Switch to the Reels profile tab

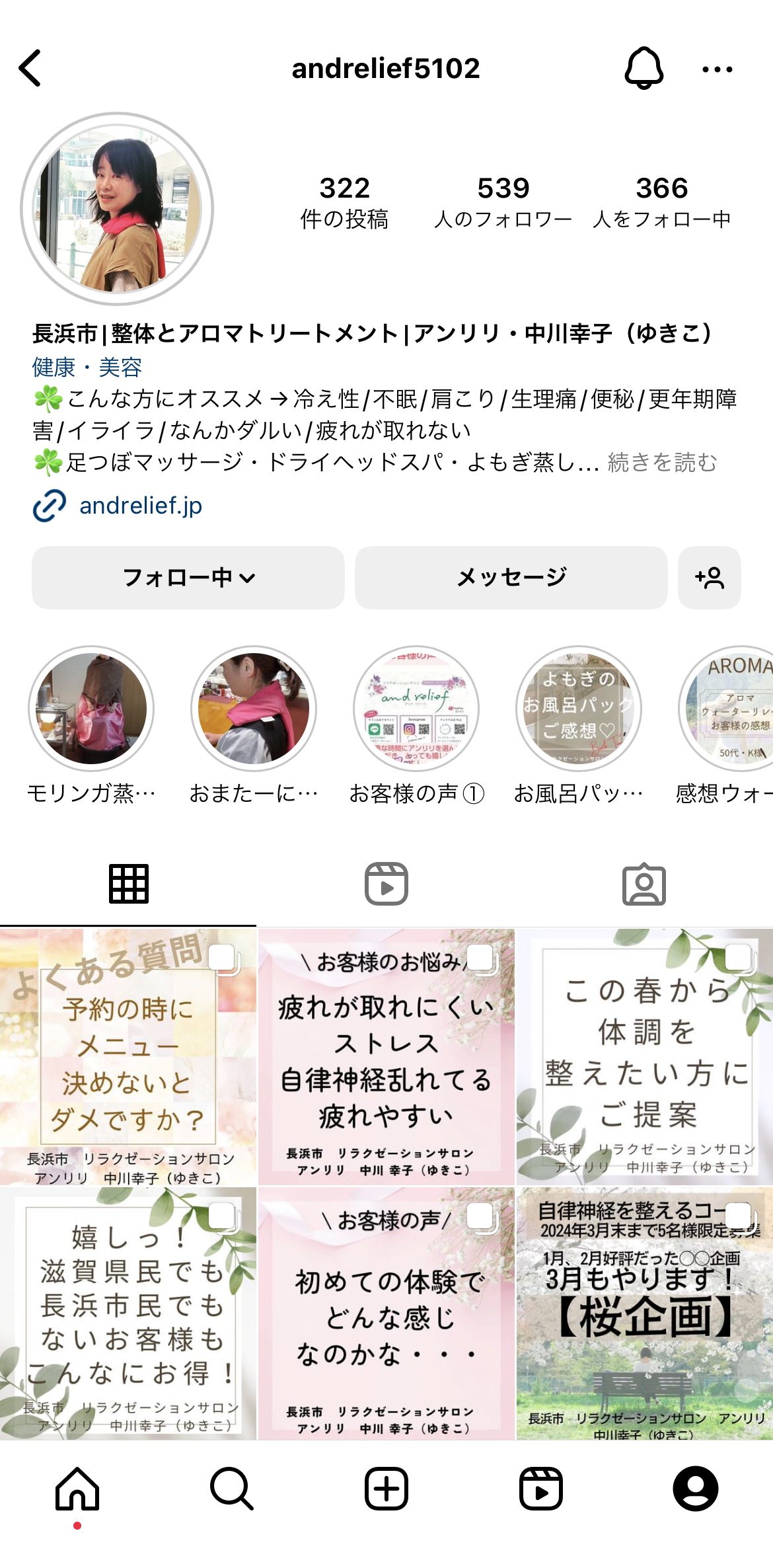point(386,884)
